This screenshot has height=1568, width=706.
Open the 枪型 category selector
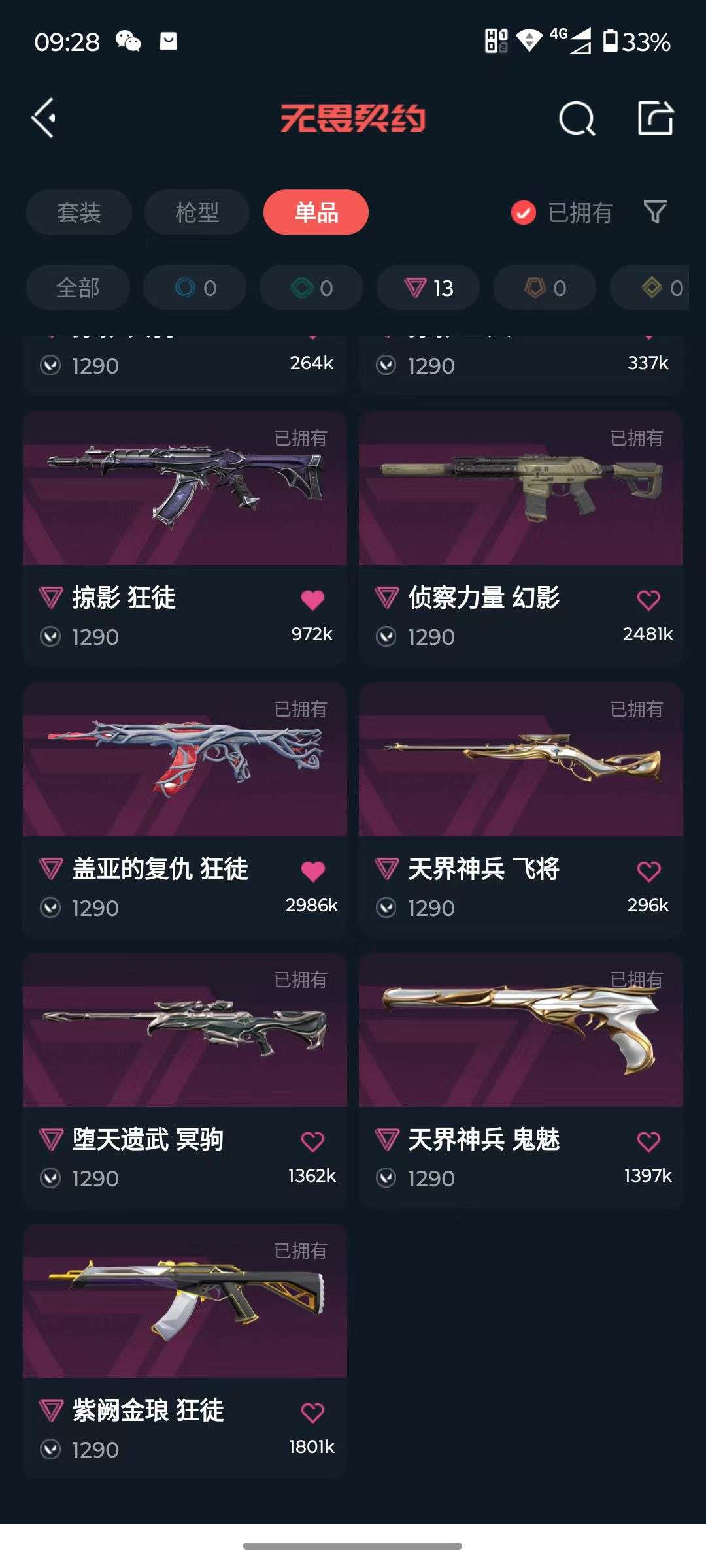(196, 212)
